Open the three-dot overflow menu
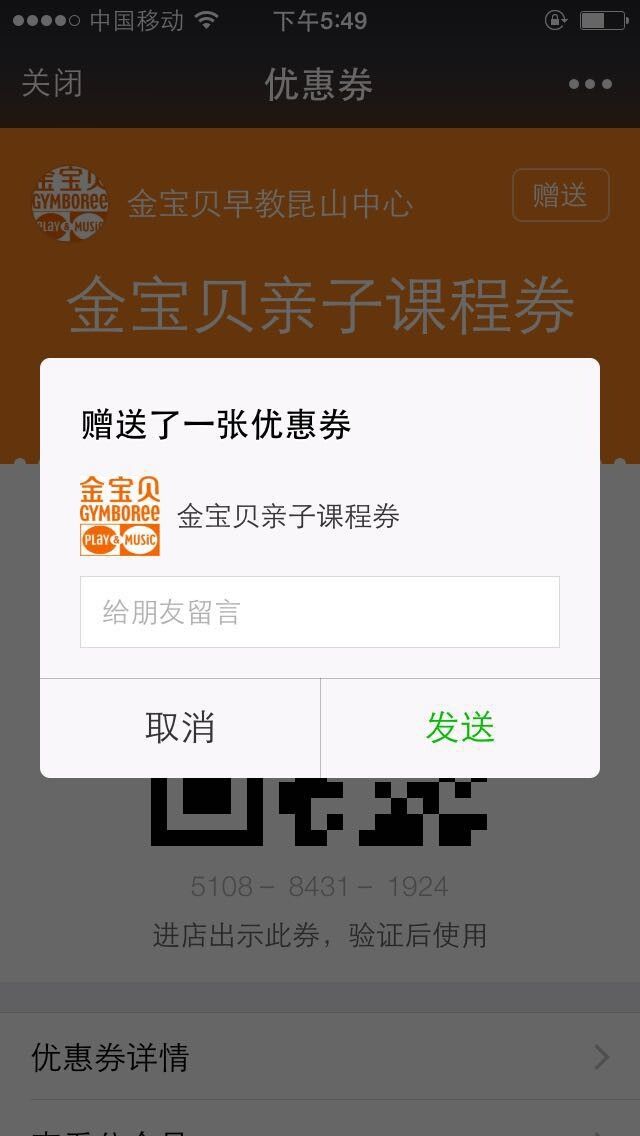Screen dimensions: 640x1136 tap(590, 84)
